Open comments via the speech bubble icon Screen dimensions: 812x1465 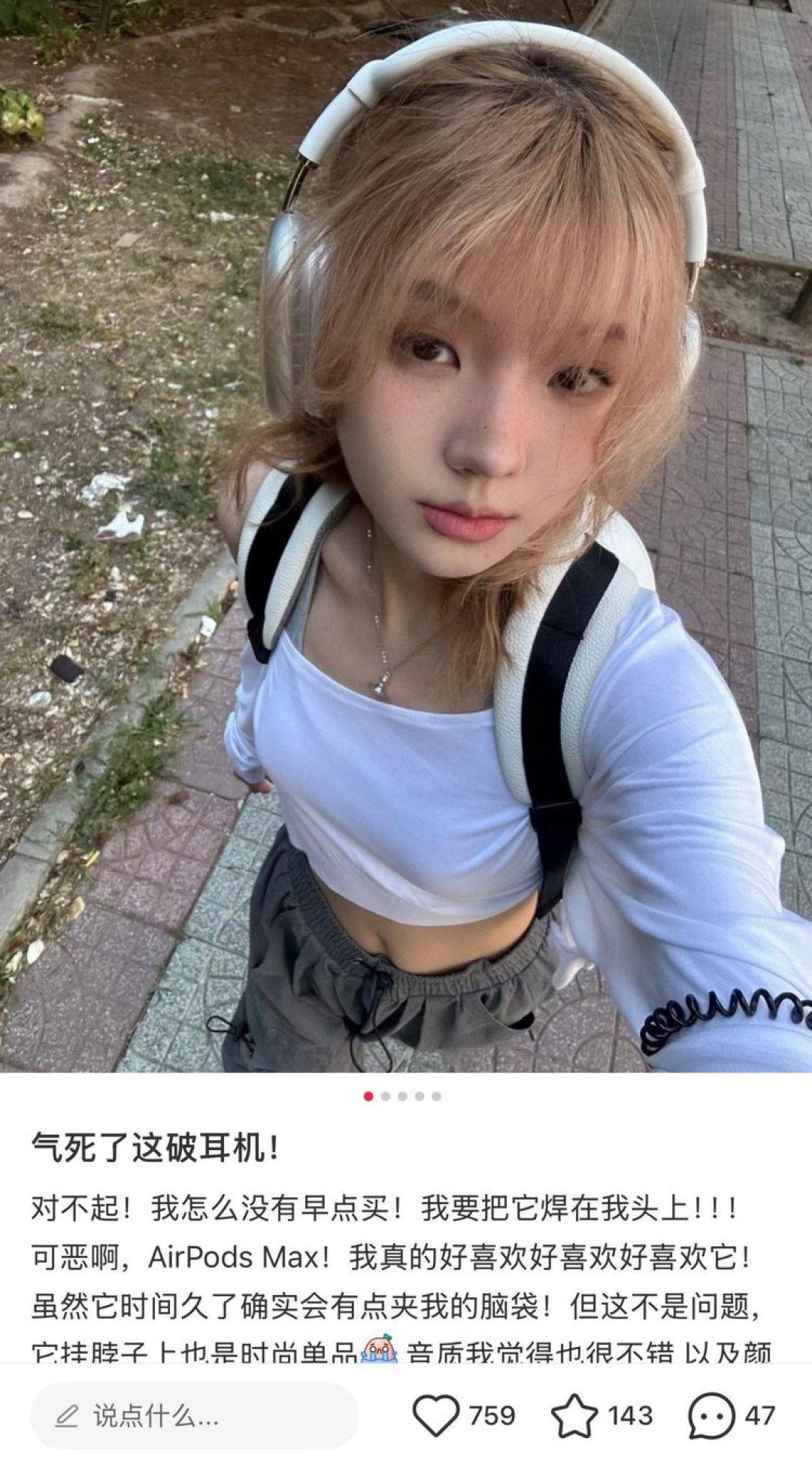[x=711, y=1415]
